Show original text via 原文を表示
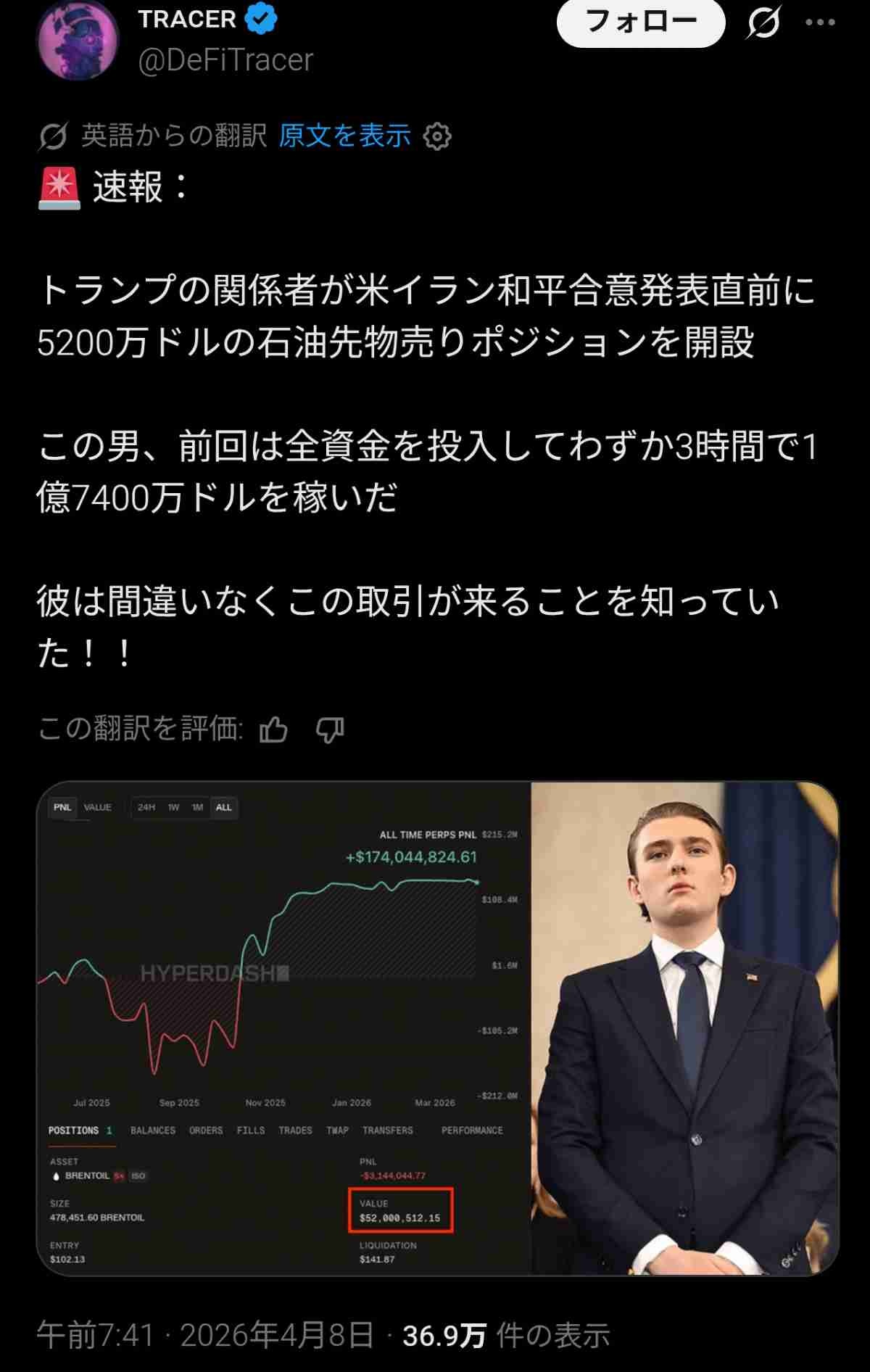The width and height of the screenshot is (870, 1372). pyautogui.click(x=344, y=136)
